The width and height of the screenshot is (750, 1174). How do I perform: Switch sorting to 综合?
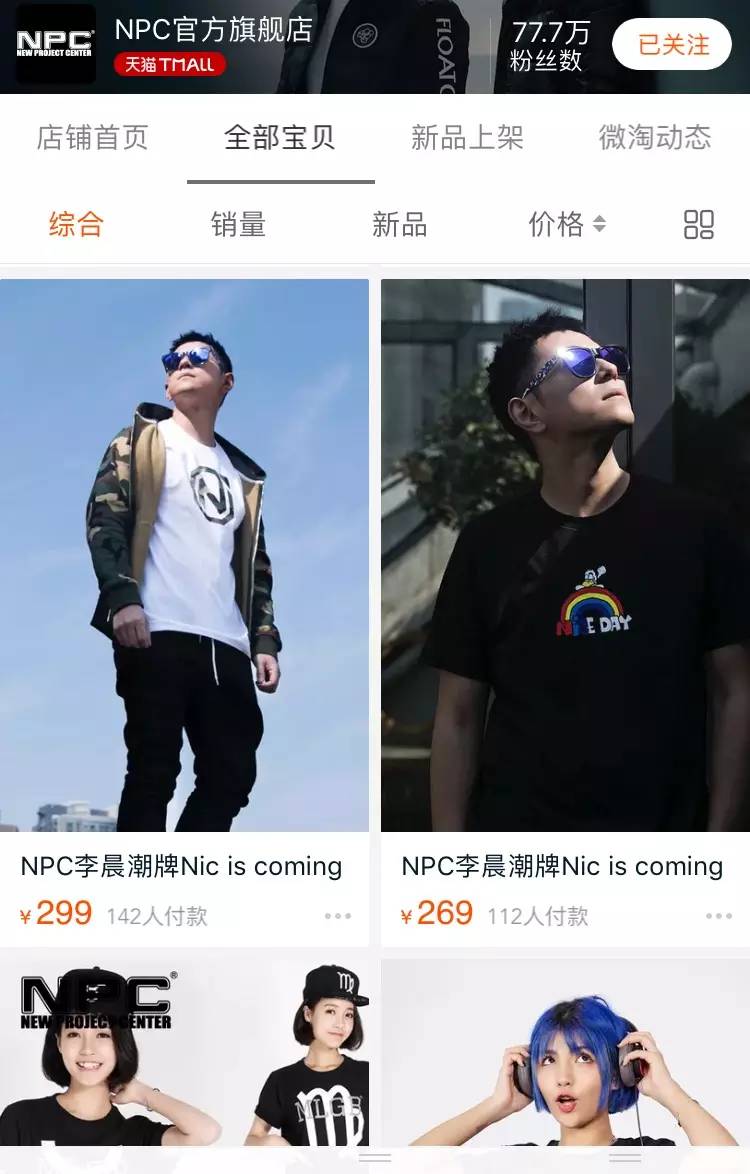(75, 225)
